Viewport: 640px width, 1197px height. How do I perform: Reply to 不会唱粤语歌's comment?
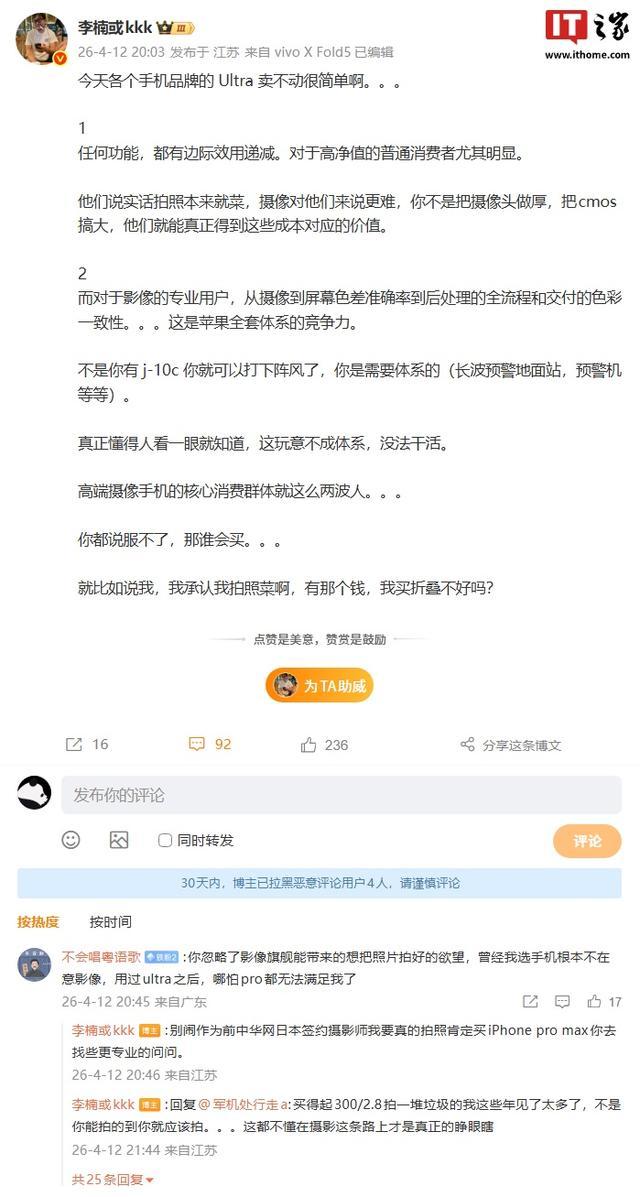click(562, 1001)
